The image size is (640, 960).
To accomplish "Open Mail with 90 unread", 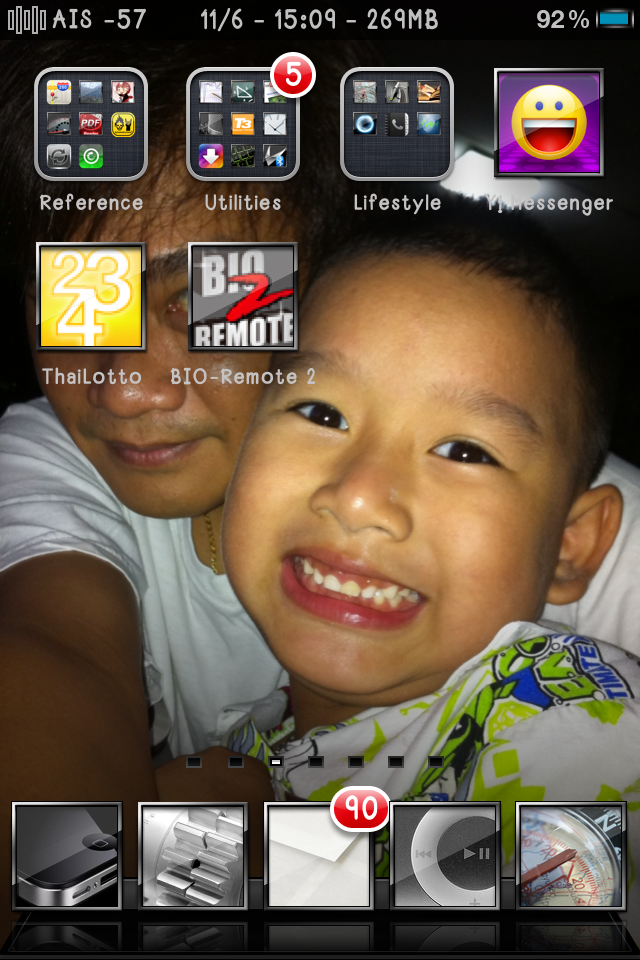I will coord(319,856).
